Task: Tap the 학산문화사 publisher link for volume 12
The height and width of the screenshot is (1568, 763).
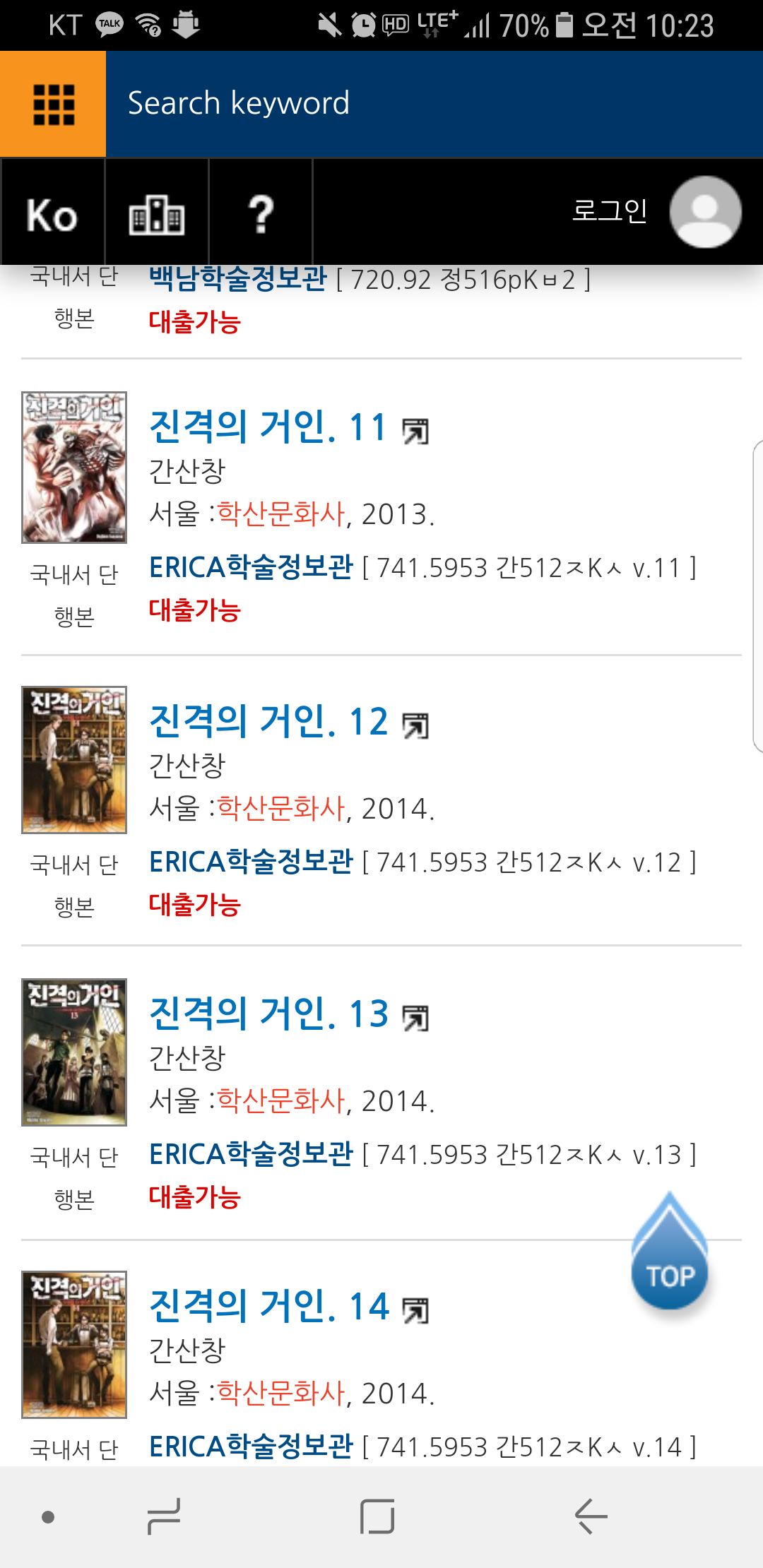Action: (x=280, y=809)
